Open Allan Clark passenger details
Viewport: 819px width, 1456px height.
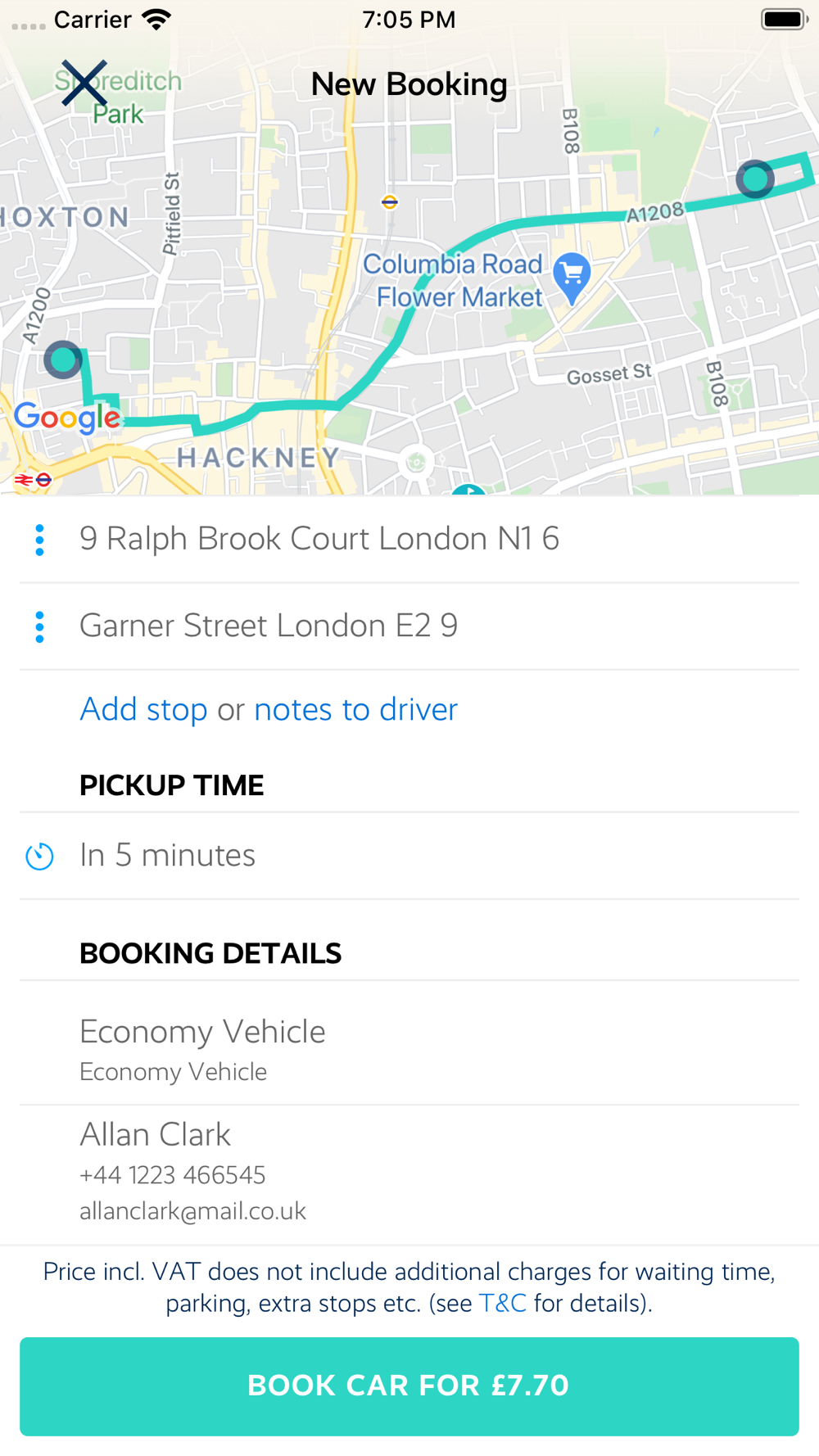point(409,1175)
